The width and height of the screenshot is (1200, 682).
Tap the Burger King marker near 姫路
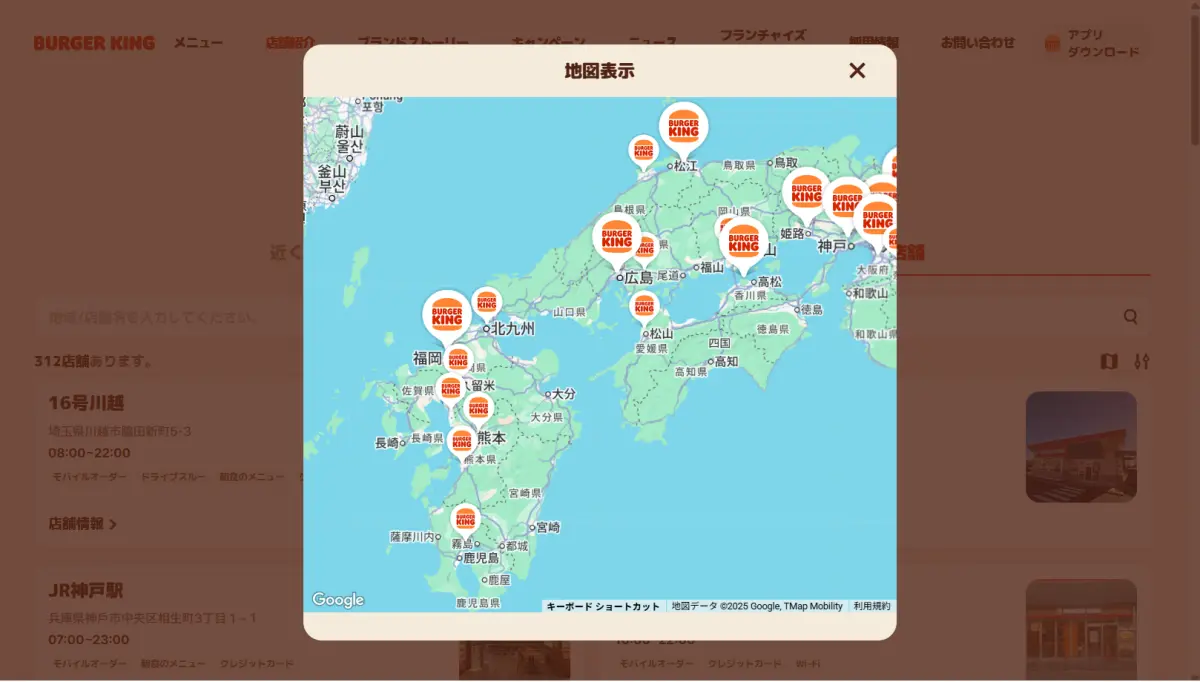point(806,193)
